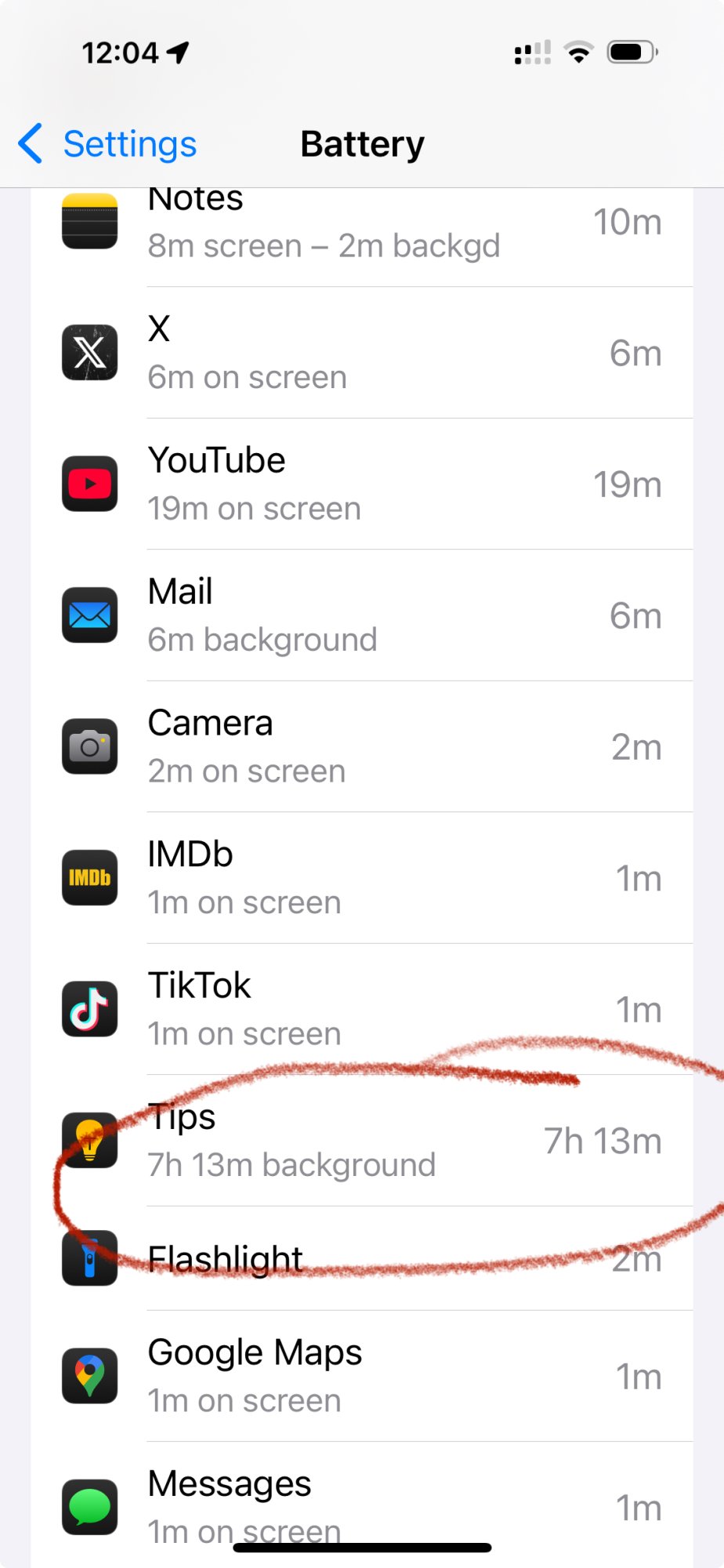Image resolution: width=724 pixels, height=1568 pixels.
Task: Select the IMDb usage row
Action: tap(362, 878)
